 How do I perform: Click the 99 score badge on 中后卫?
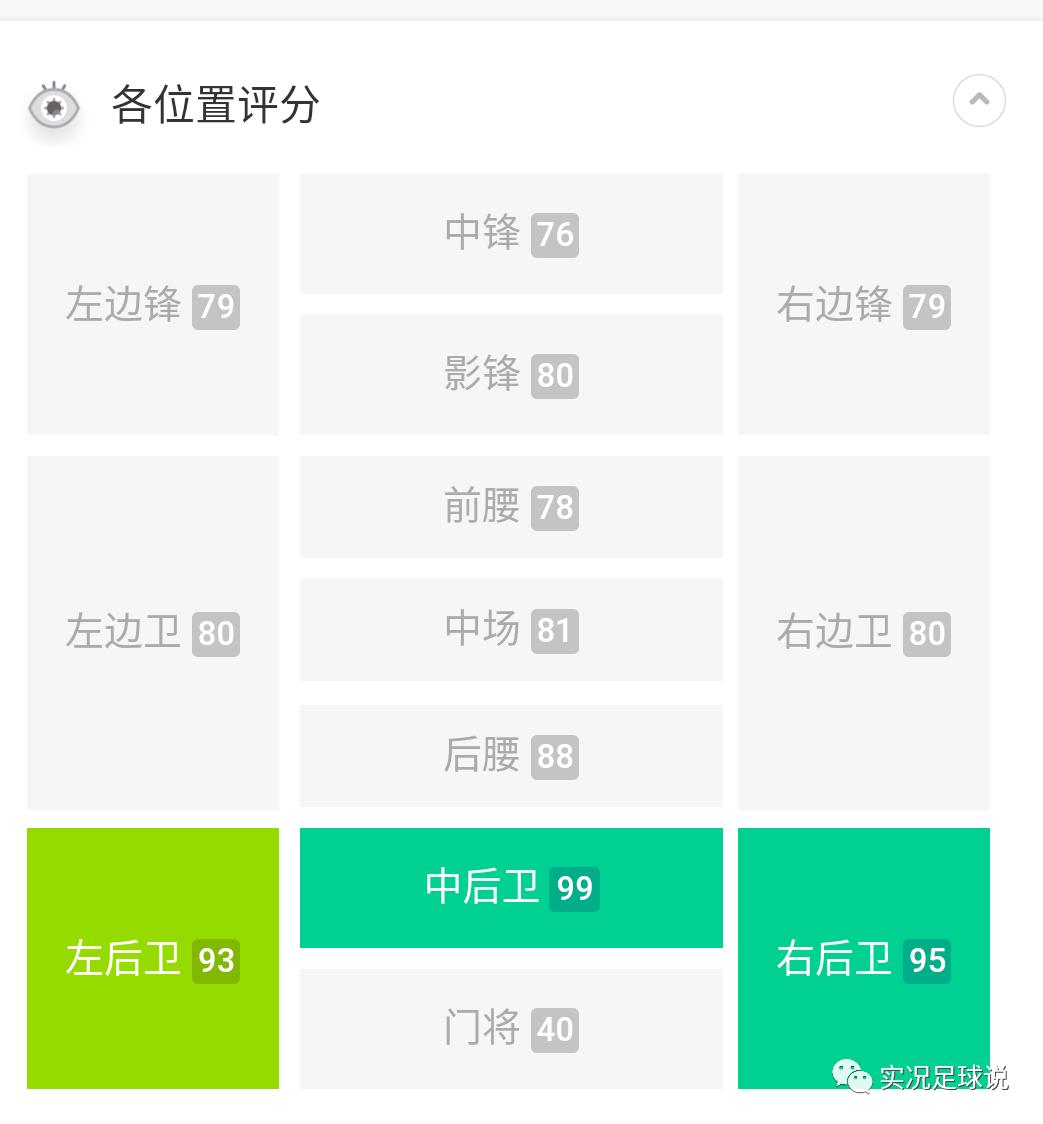pos(575,888)
